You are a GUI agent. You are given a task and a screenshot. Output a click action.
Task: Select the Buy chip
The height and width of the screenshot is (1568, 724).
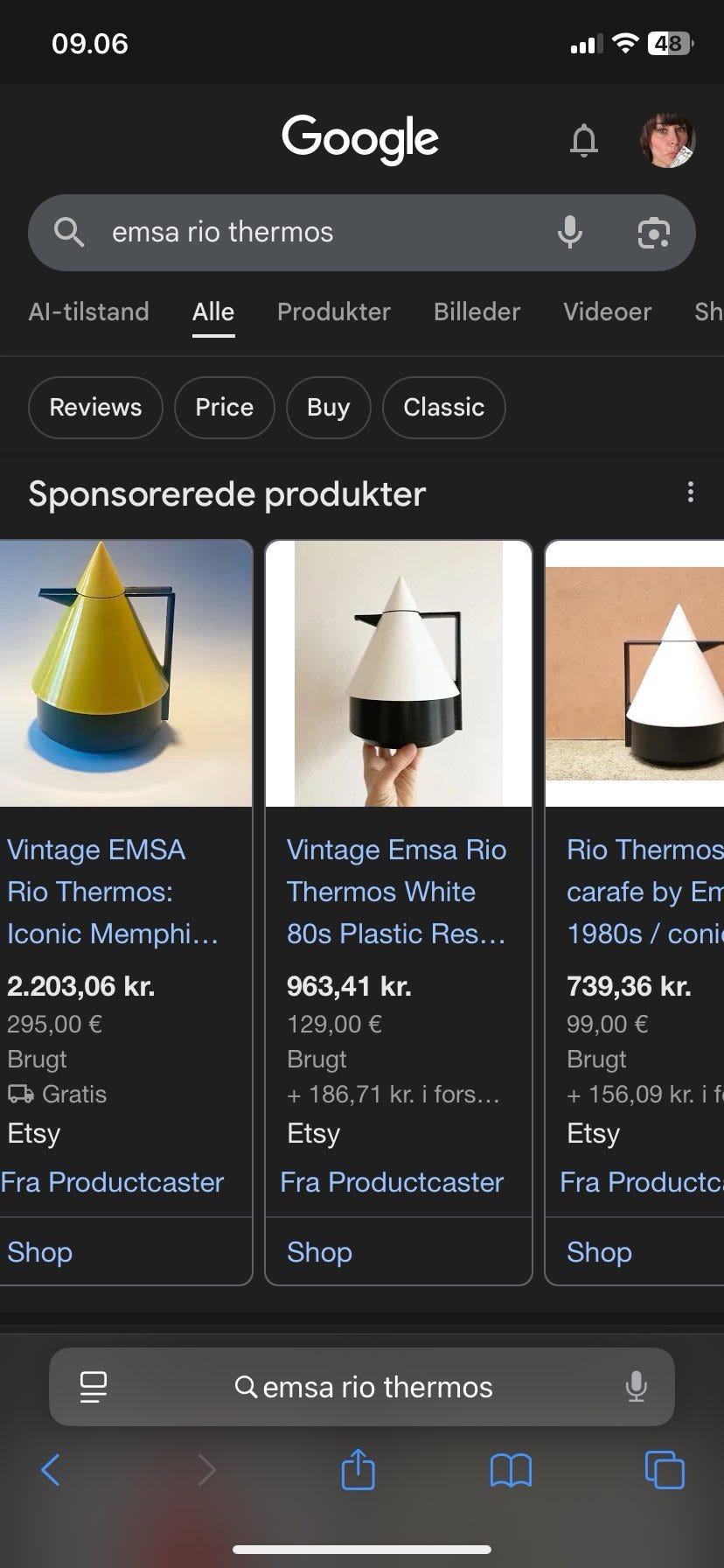[x=328, y=407]
